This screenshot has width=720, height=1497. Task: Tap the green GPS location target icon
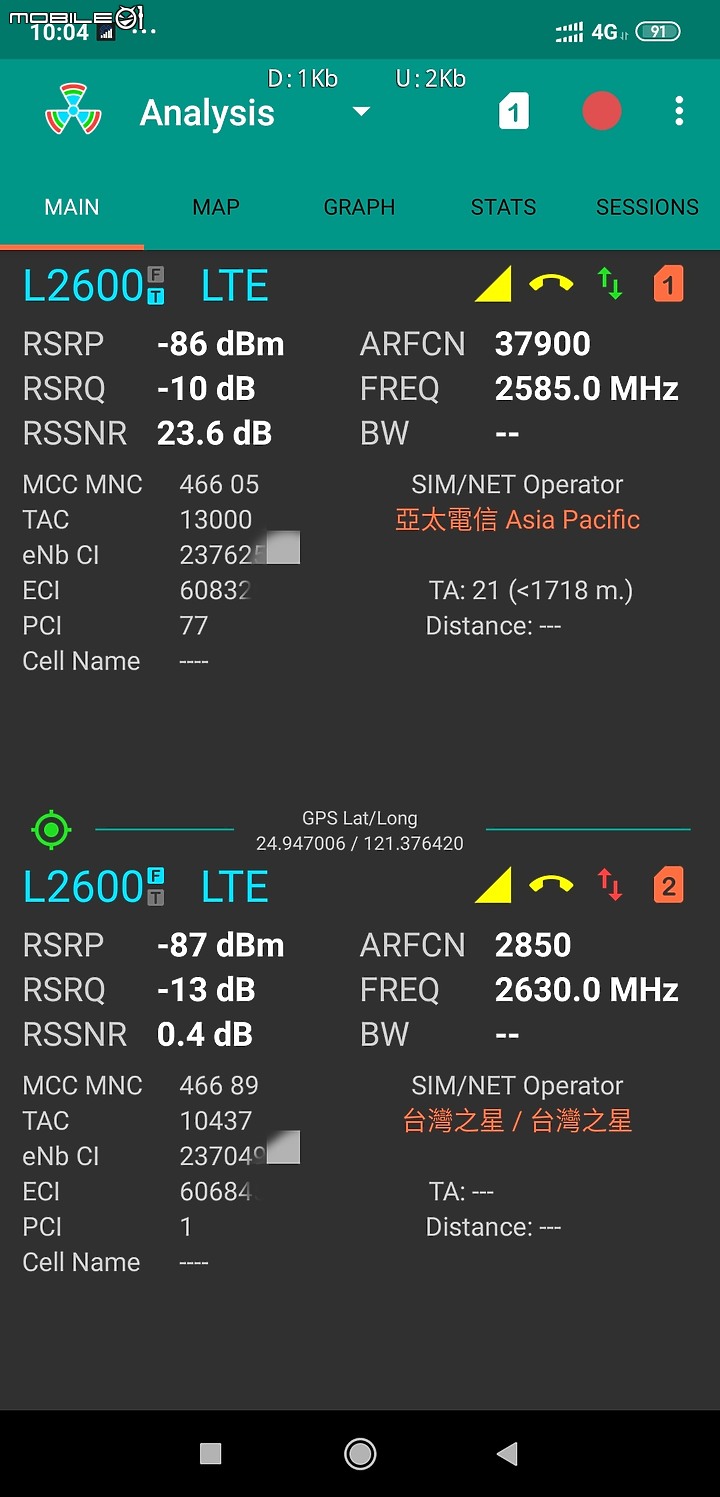pyautogui.click(x=51, y=829)
